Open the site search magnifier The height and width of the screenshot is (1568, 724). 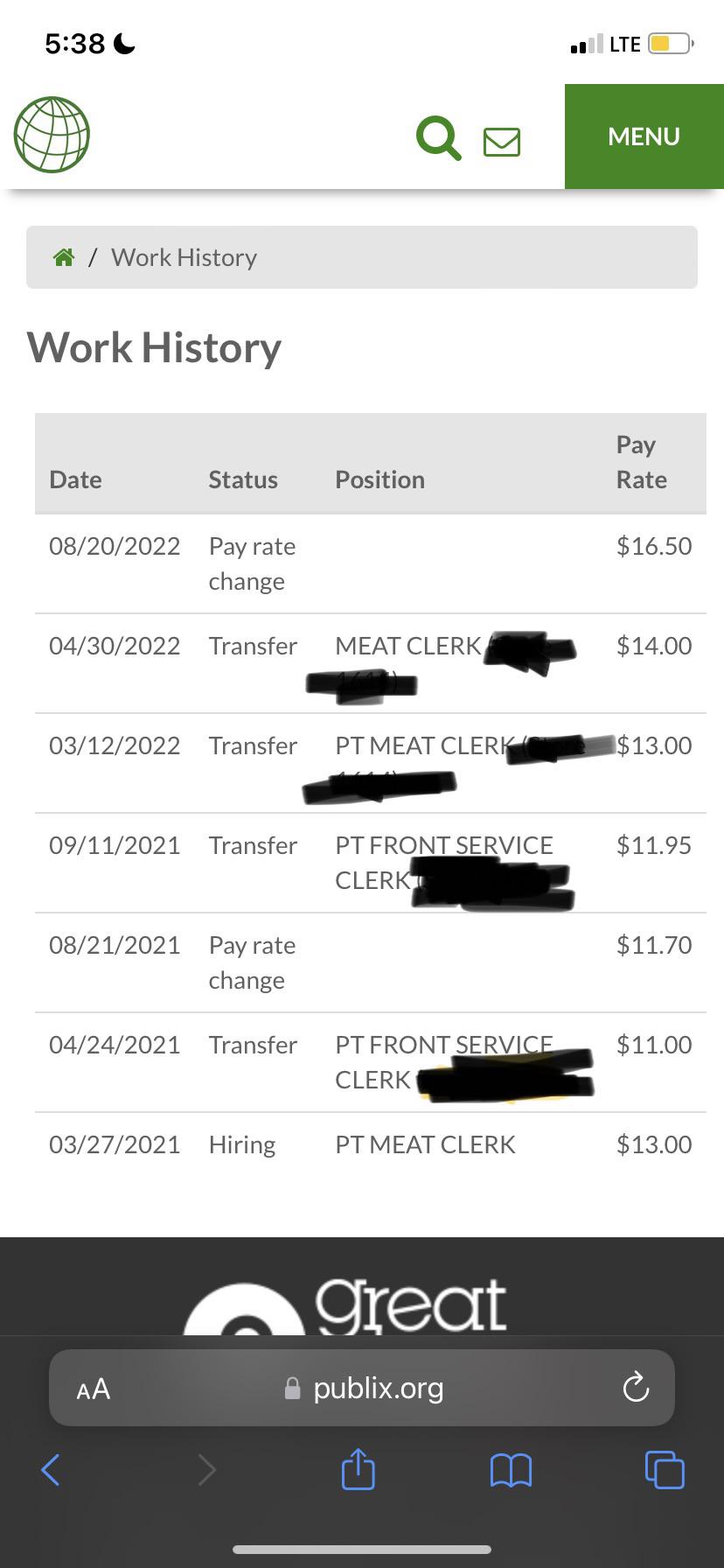438,138
